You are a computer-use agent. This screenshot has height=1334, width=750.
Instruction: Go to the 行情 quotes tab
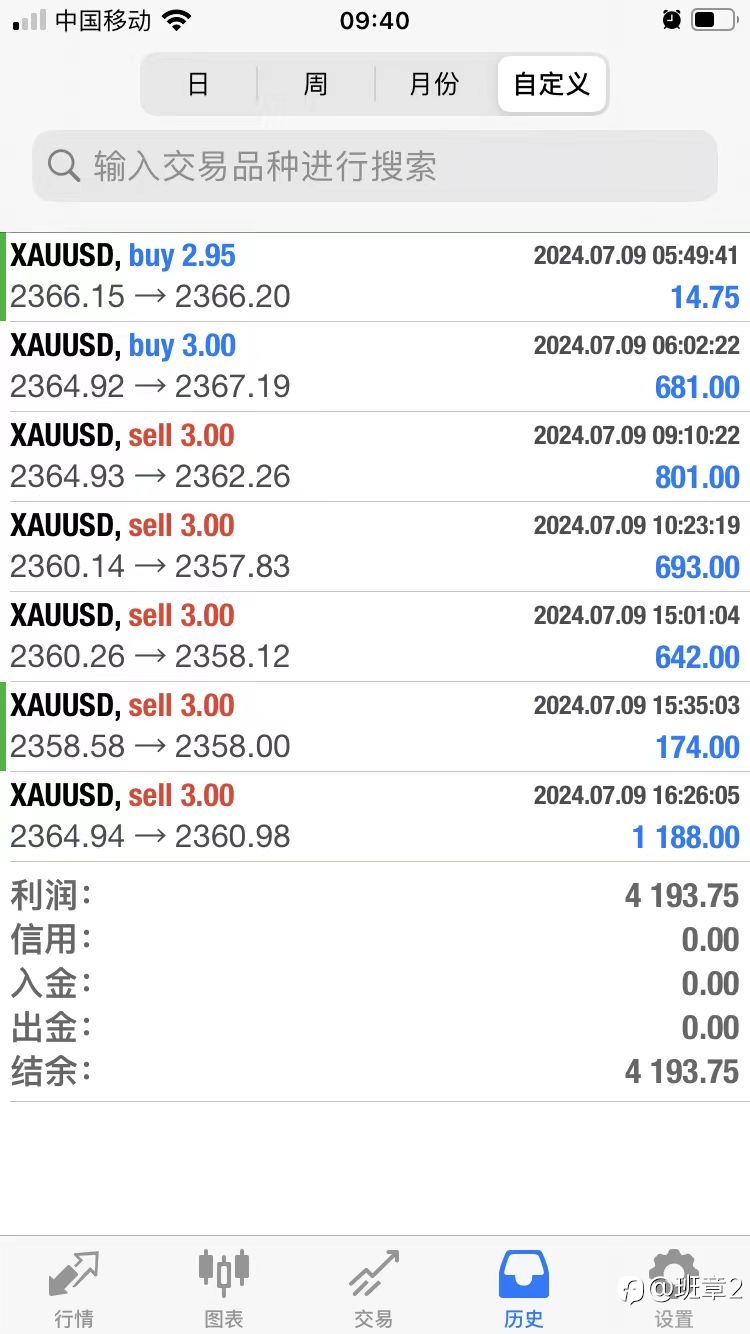[74, 1287]
